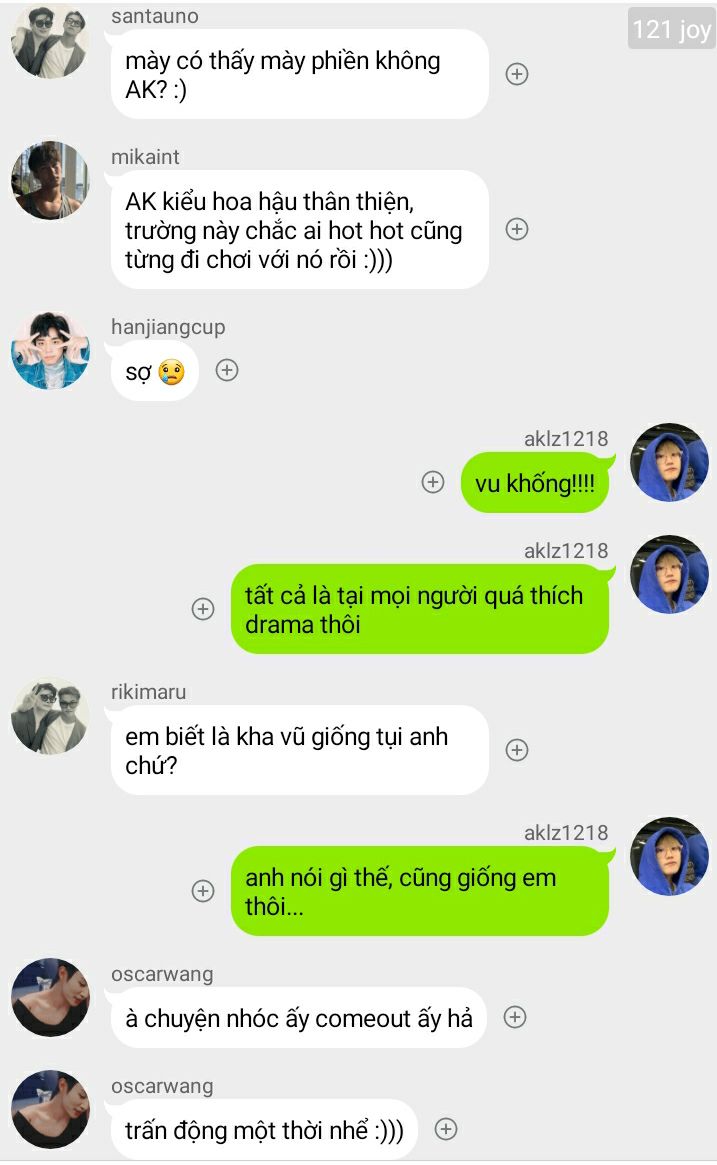The width and height of the screenshot is (717, 1165).
Task: Tap the plus icon next to rikimaru's message
Action: coord(516,750)
